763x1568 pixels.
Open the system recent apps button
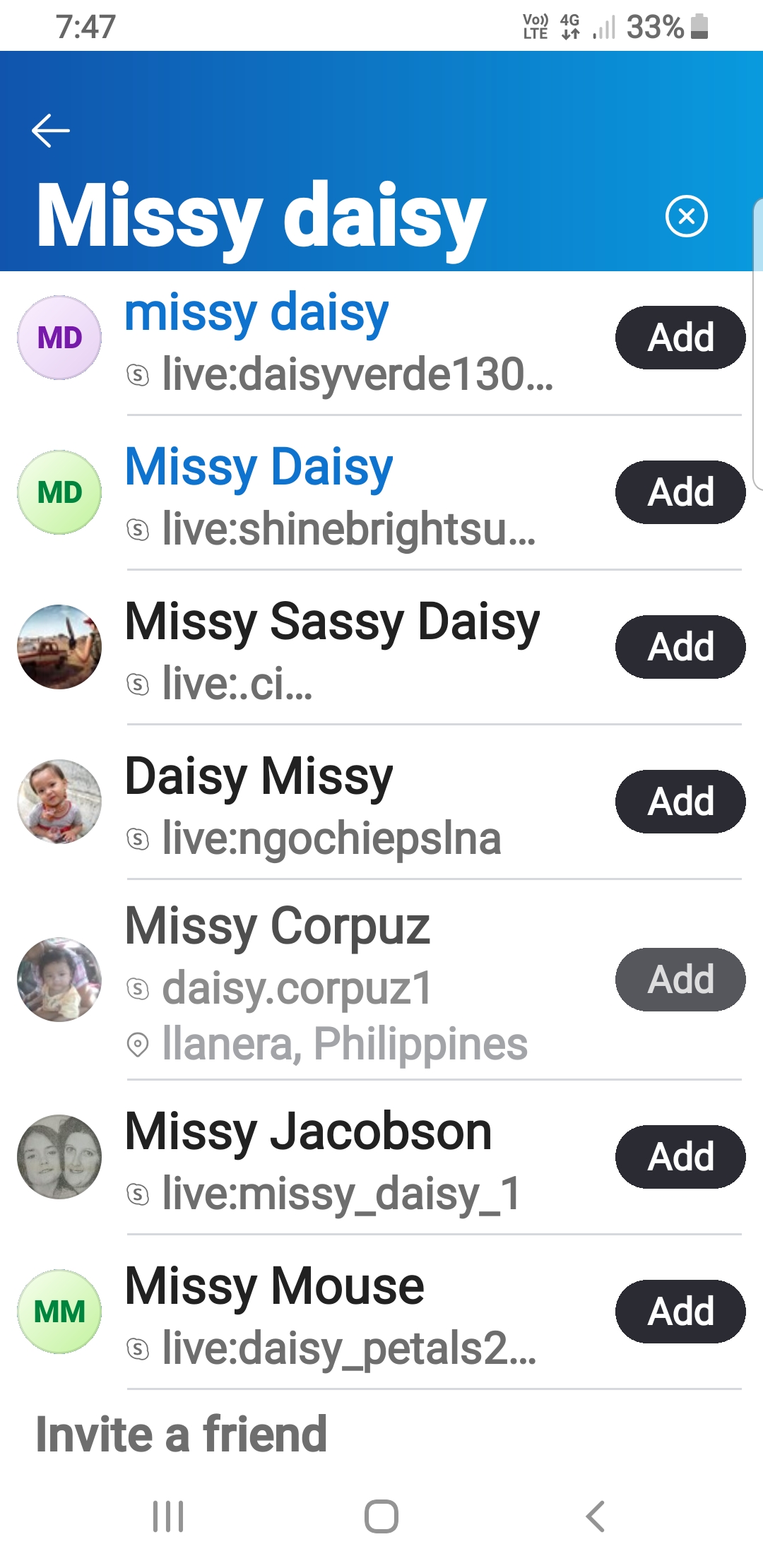[168, 1516]
